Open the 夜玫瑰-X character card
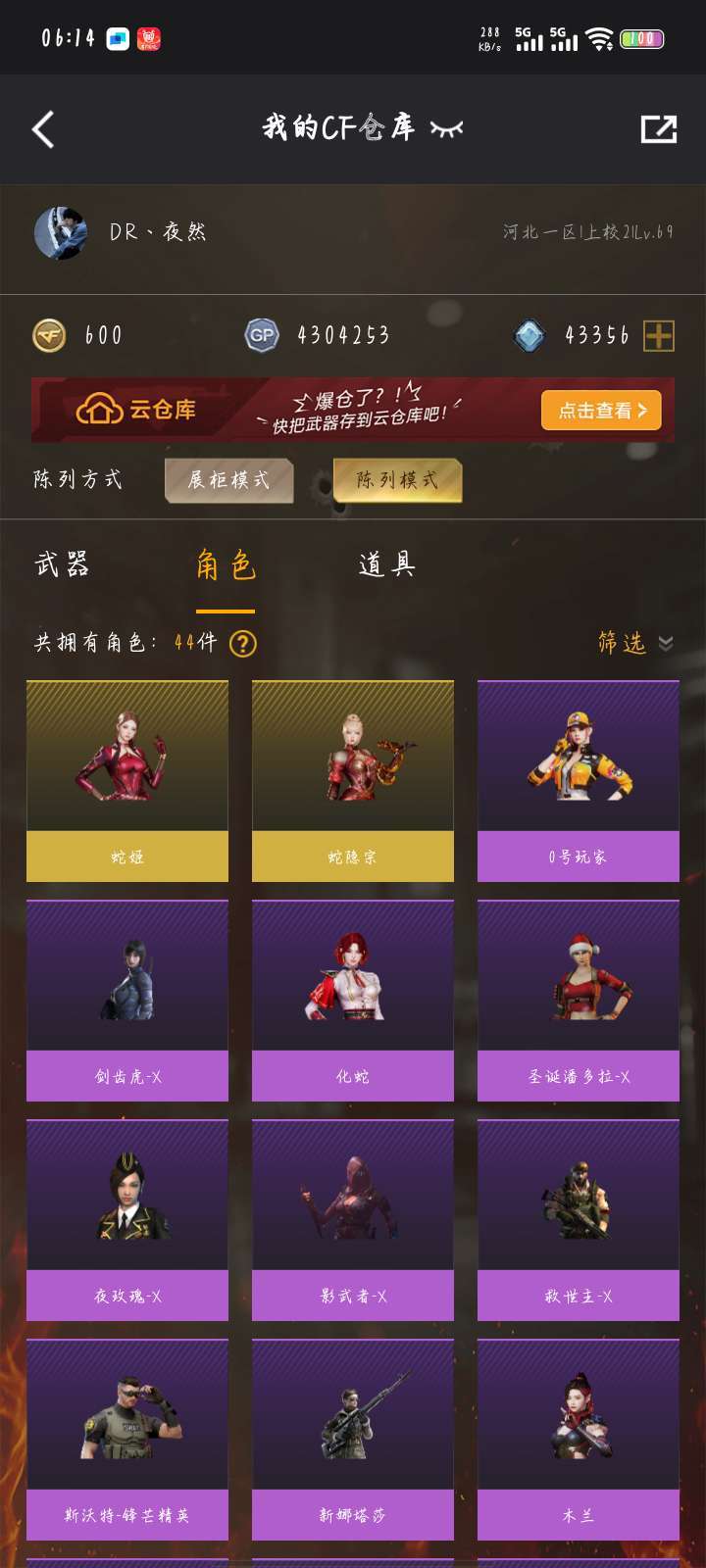The height and width of the screenshot is (1568, 706). click(x=127, y=1220)
